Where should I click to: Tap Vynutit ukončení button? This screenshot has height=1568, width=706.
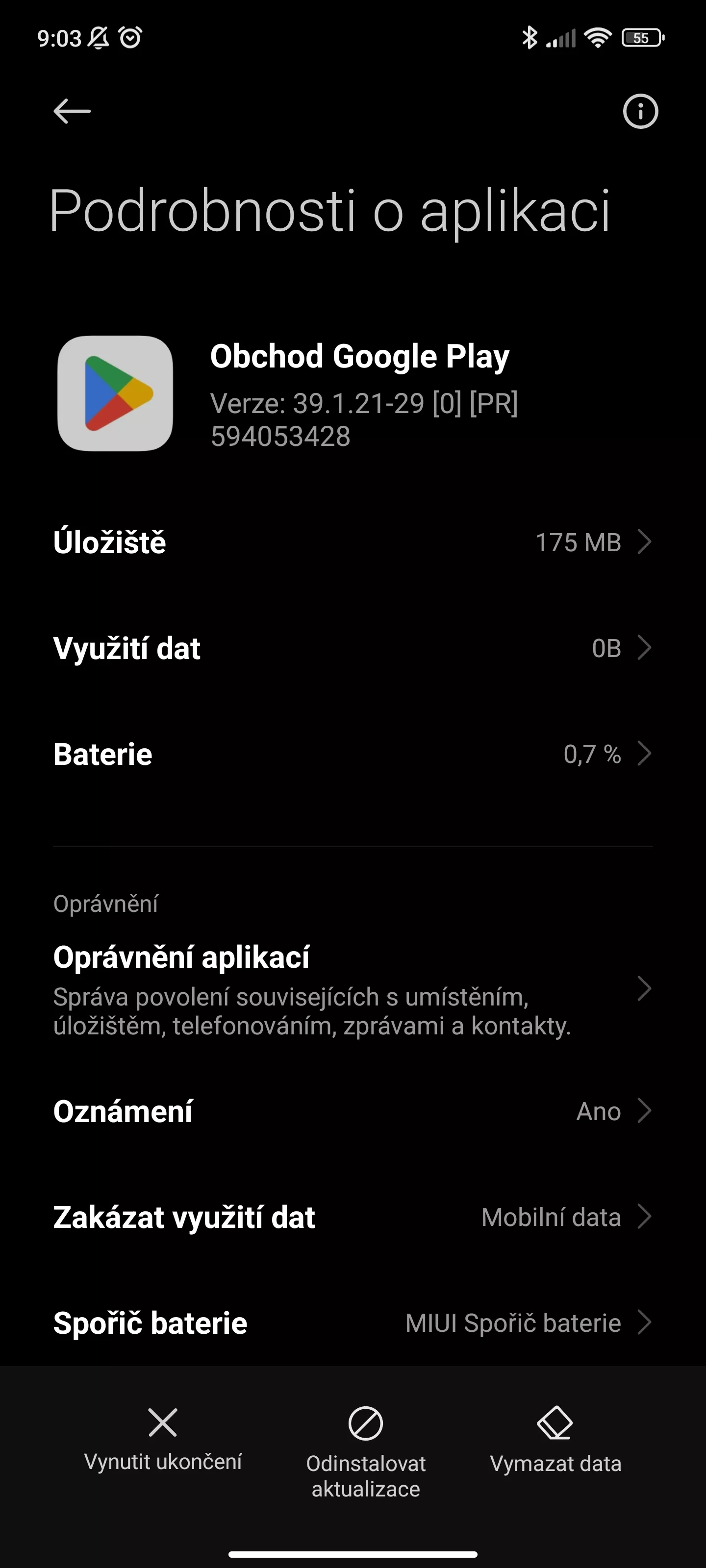click(163, 1440)
